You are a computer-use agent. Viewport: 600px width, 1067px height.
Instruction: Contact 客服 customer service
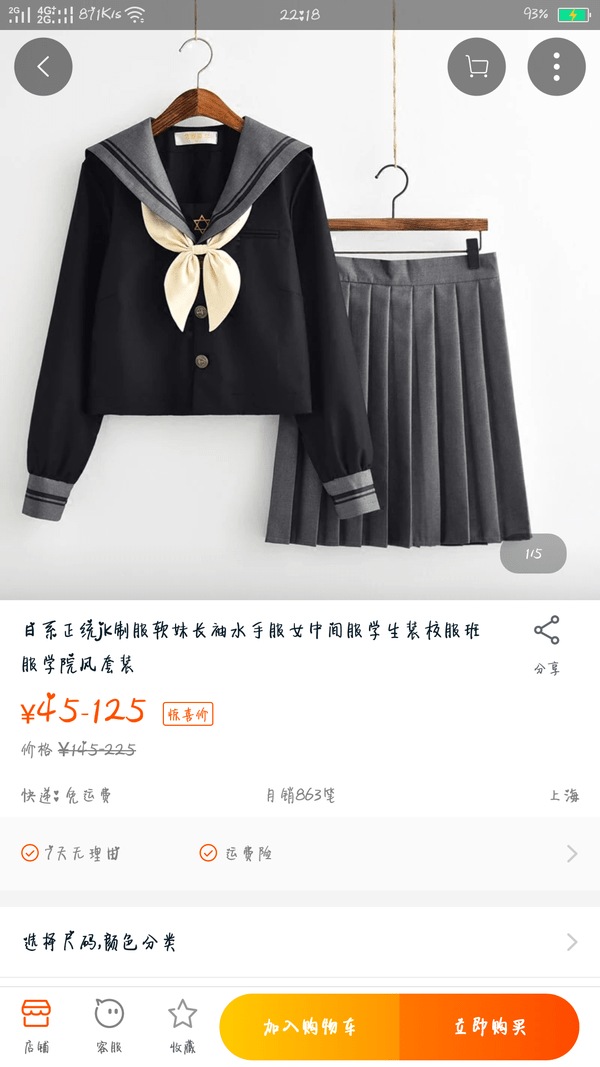(109, 1025)
